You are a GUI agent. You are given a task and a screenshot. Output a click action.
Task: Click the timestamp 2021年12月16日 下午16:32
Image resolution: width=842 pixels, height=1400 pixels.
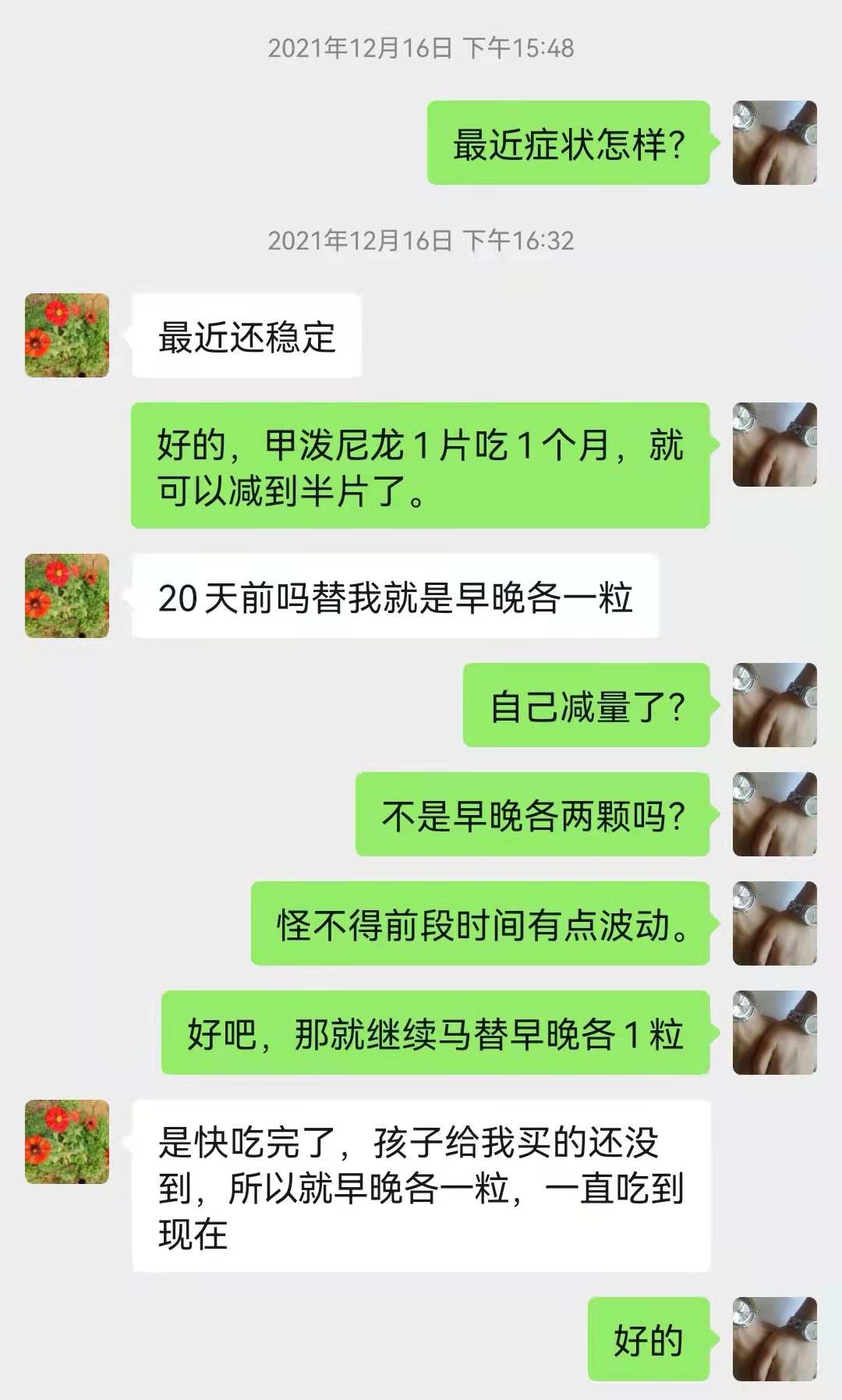click(421, 242)
